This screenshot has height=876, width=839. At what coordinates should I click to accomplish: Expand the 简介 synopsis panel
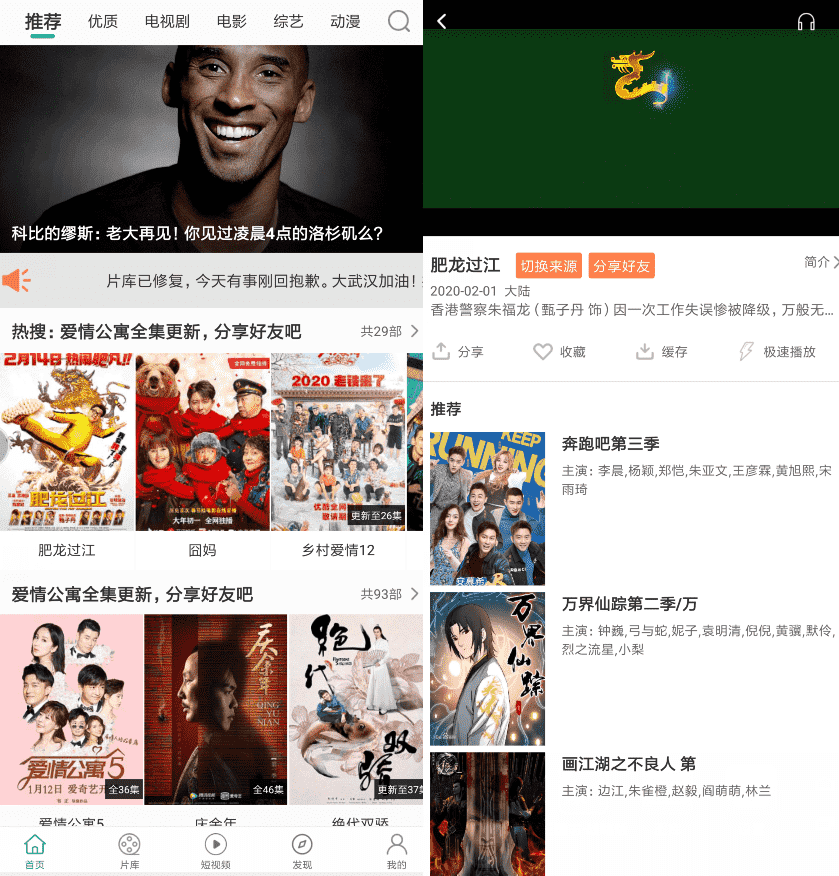tap(819, 266)
